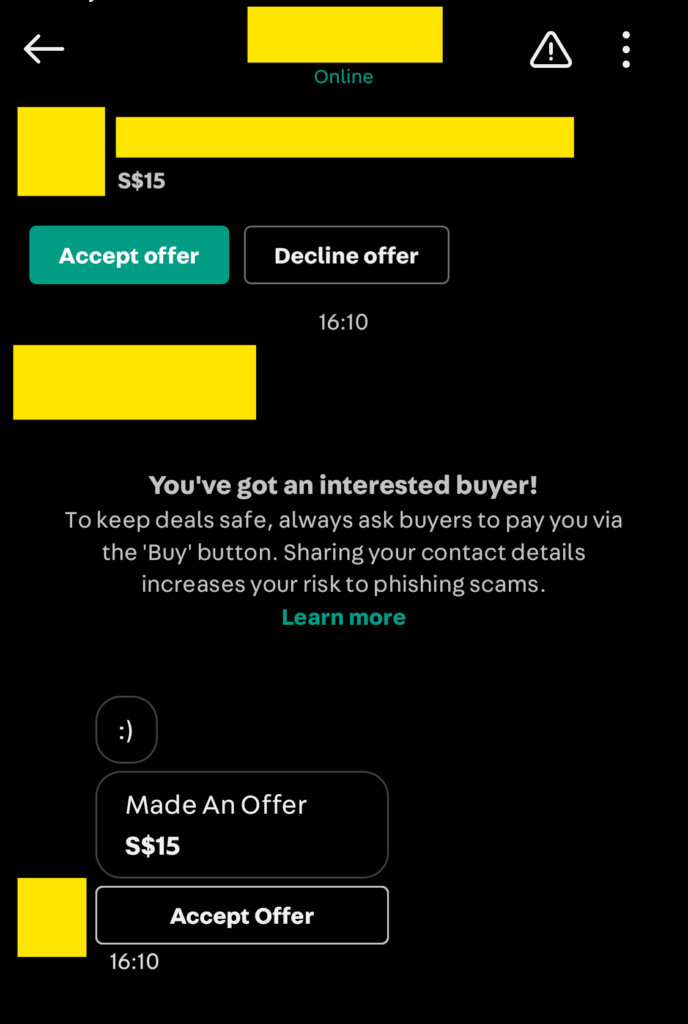Tap the green Accept offer button
The height and width of the screenshot is (1024, 688).
pyautogui.click(x=129, y=255)
